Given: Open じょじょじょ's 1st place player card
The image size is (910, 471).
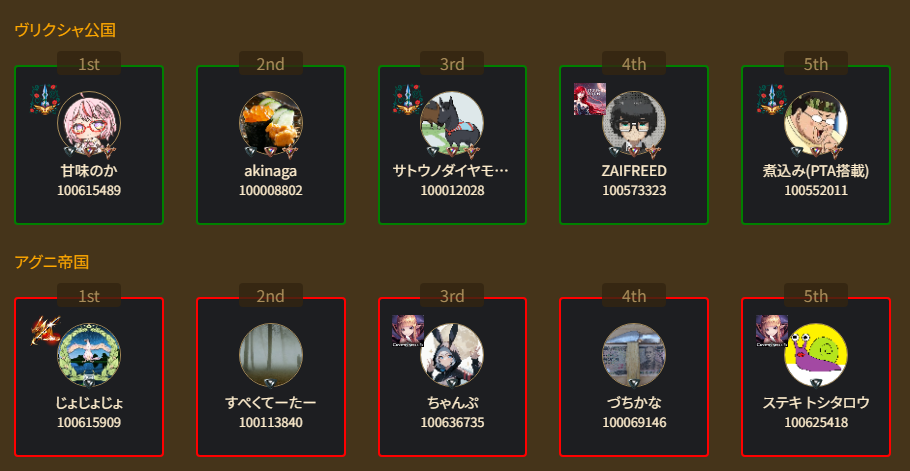Looking at the screenshot, I should pyautogui.click(x=89, y=377).
